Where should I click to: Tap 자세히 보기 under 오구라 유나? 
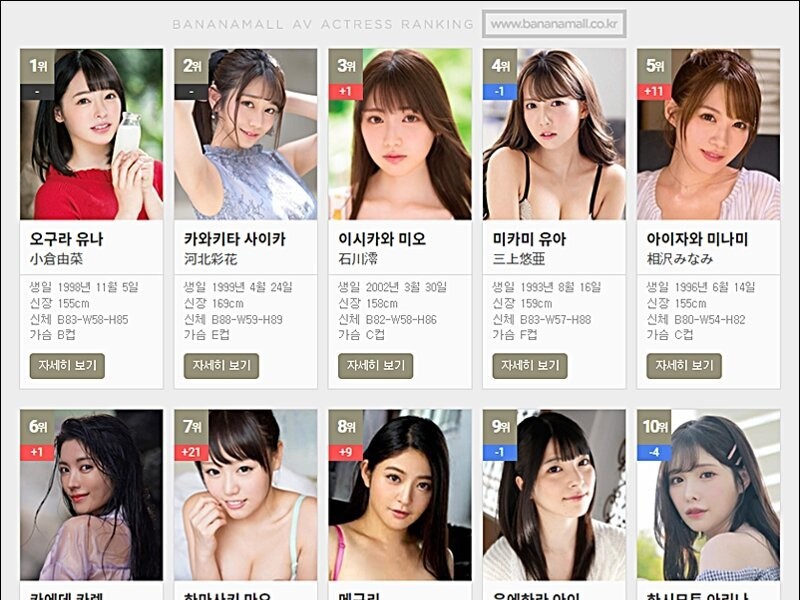pyautogui.click(x=67, y=366)
